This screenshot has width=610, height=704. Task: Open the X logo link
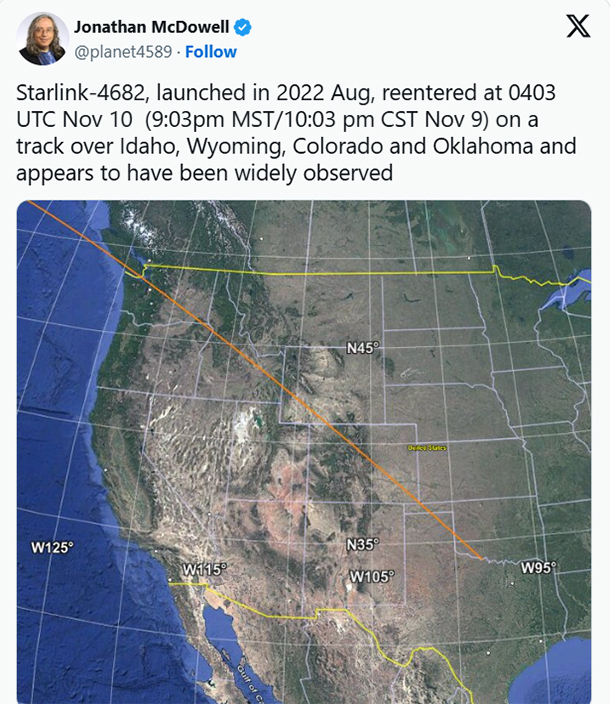[x=578, y=27]
